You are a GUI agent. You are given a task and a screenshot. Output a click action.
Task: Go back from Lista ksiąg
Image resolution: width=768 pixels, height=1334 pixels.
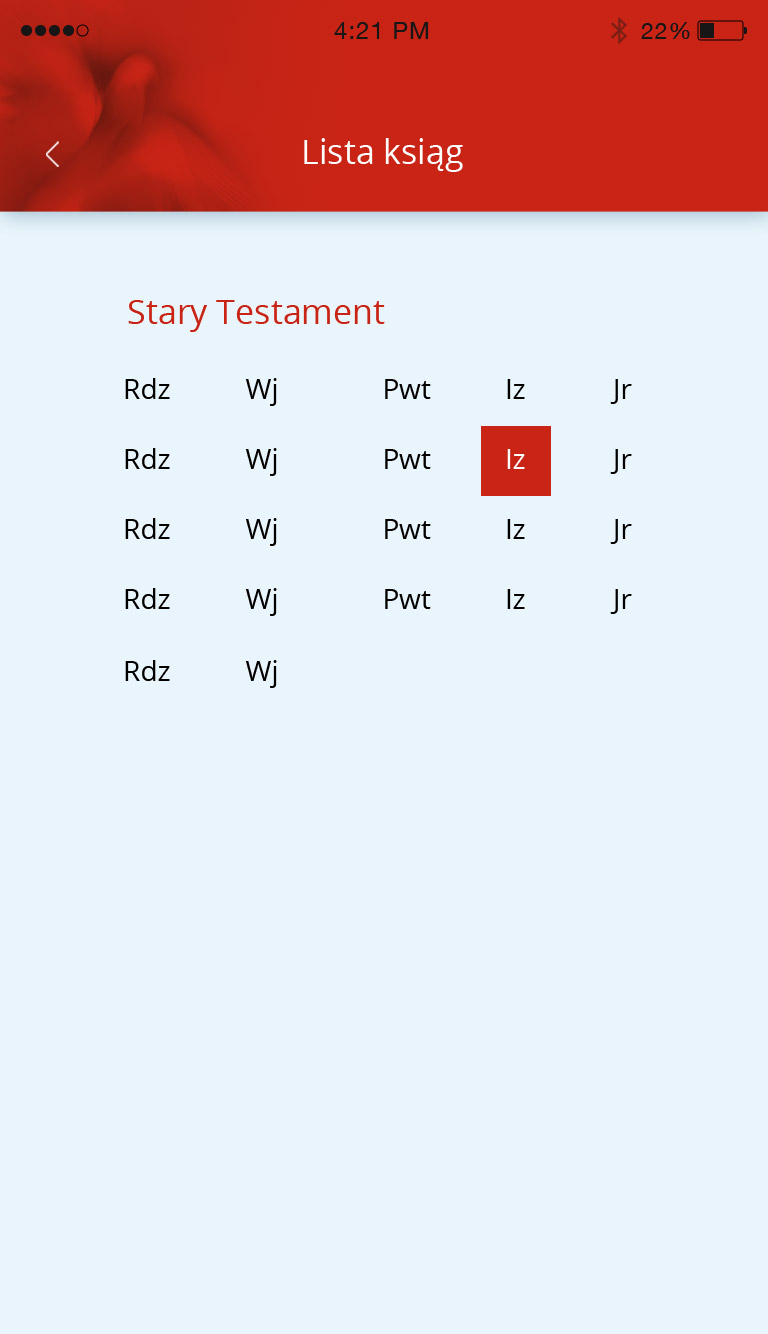tap(53, 154)
